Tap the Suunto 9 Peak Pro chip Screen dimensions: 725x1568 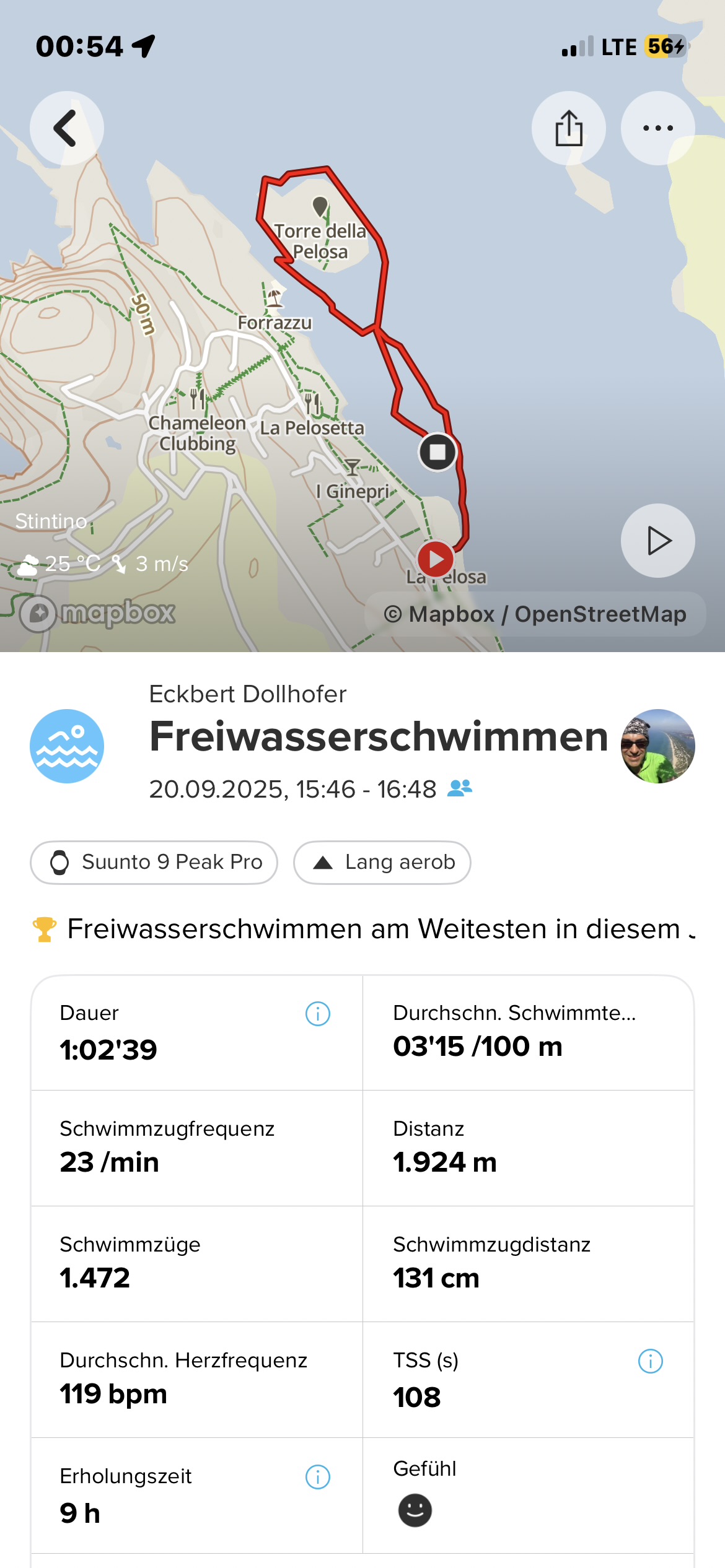(x=154, y=862)
